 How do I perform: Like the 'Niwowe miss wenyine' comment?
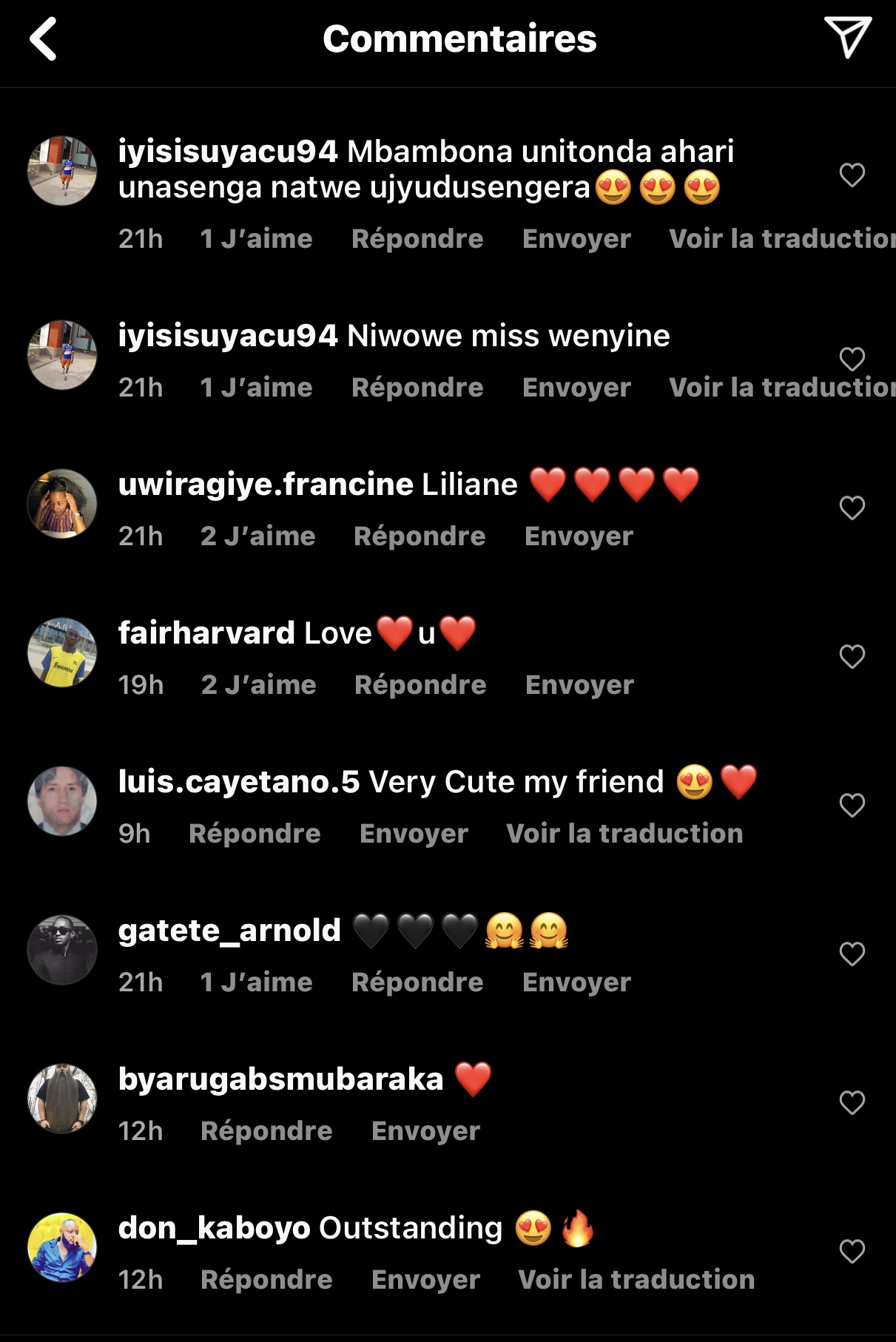[x=852, y=360]
